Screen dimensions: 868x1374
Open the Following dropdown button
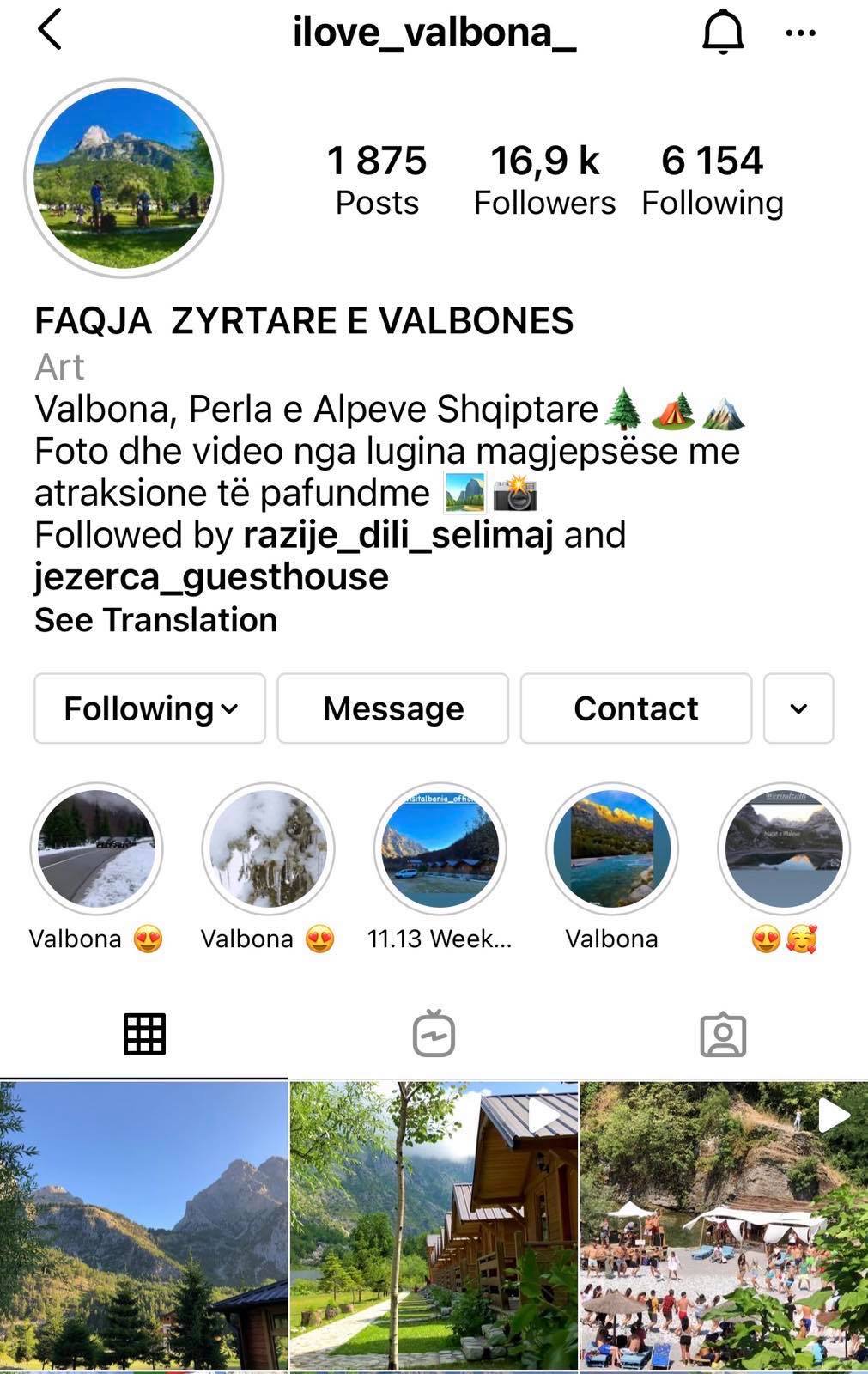coord(149,708)
